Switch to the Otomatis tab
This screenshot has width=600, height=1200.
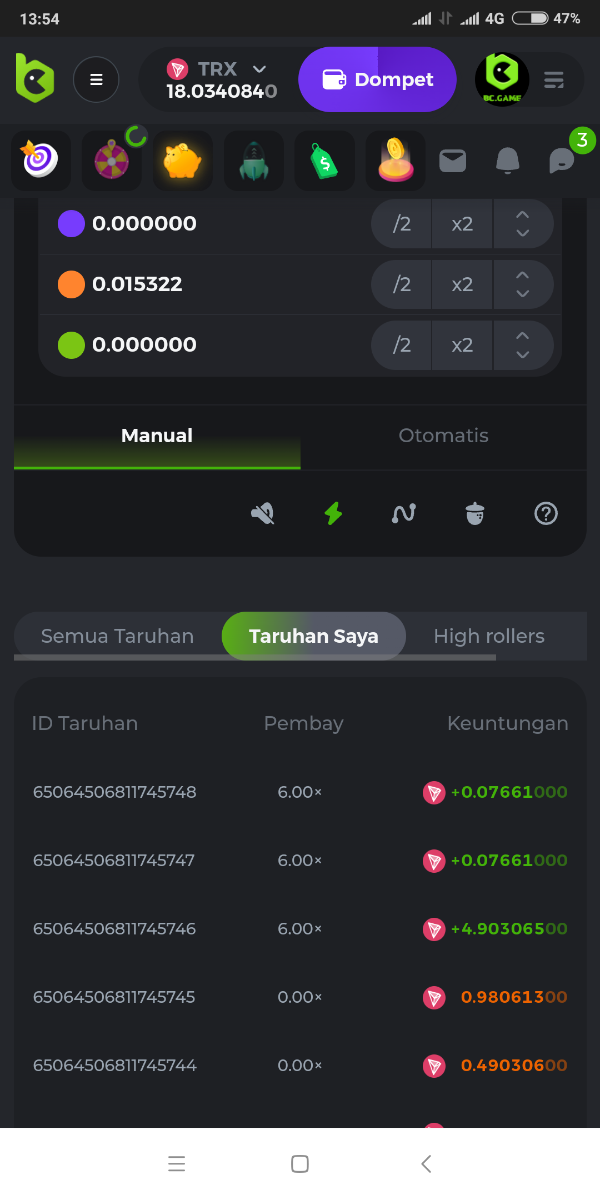click(443, 436)
